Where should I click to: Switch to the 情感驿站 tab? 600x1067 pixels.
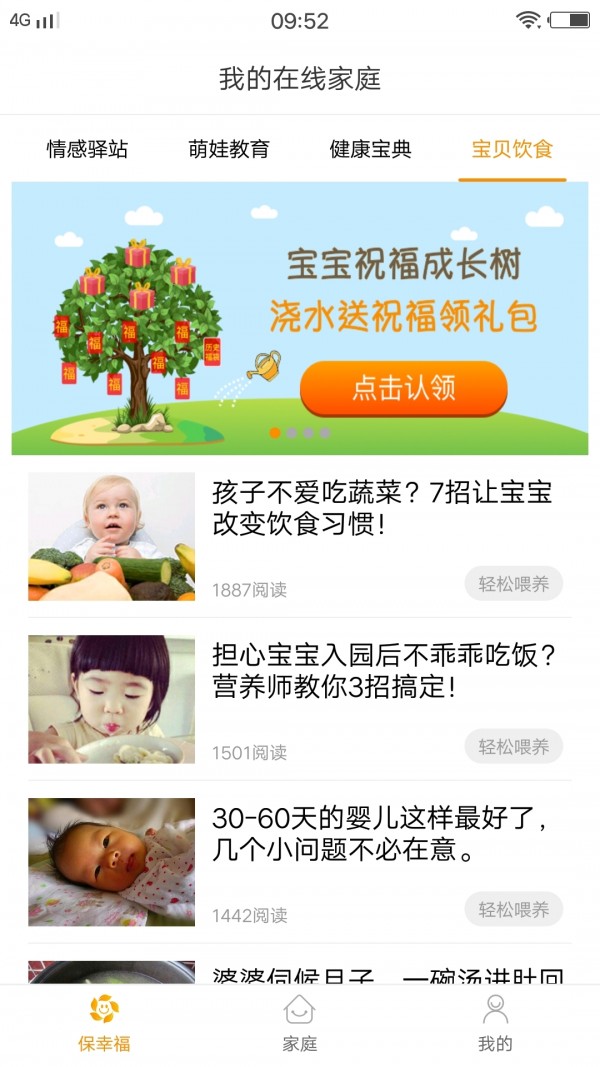click(x=87, y=150)
